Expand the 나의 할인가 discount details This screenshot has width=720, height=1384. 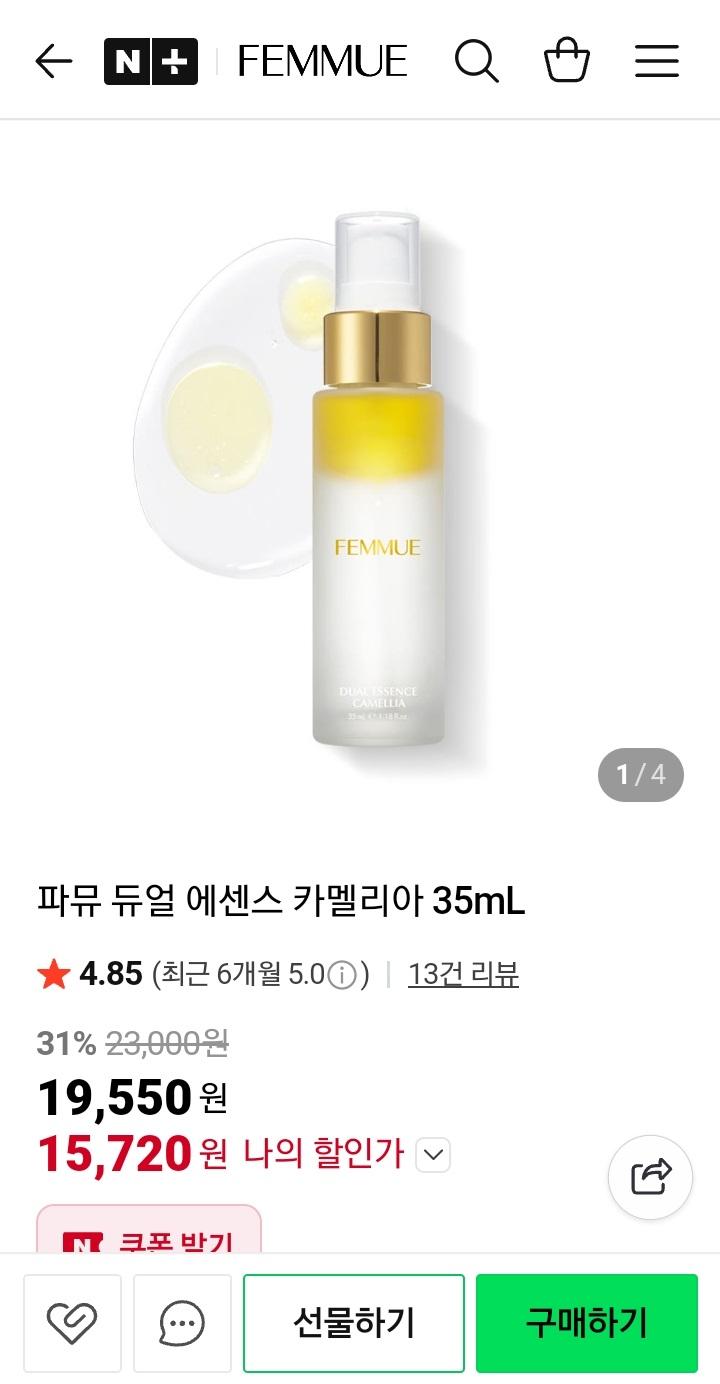point(432,1156)
